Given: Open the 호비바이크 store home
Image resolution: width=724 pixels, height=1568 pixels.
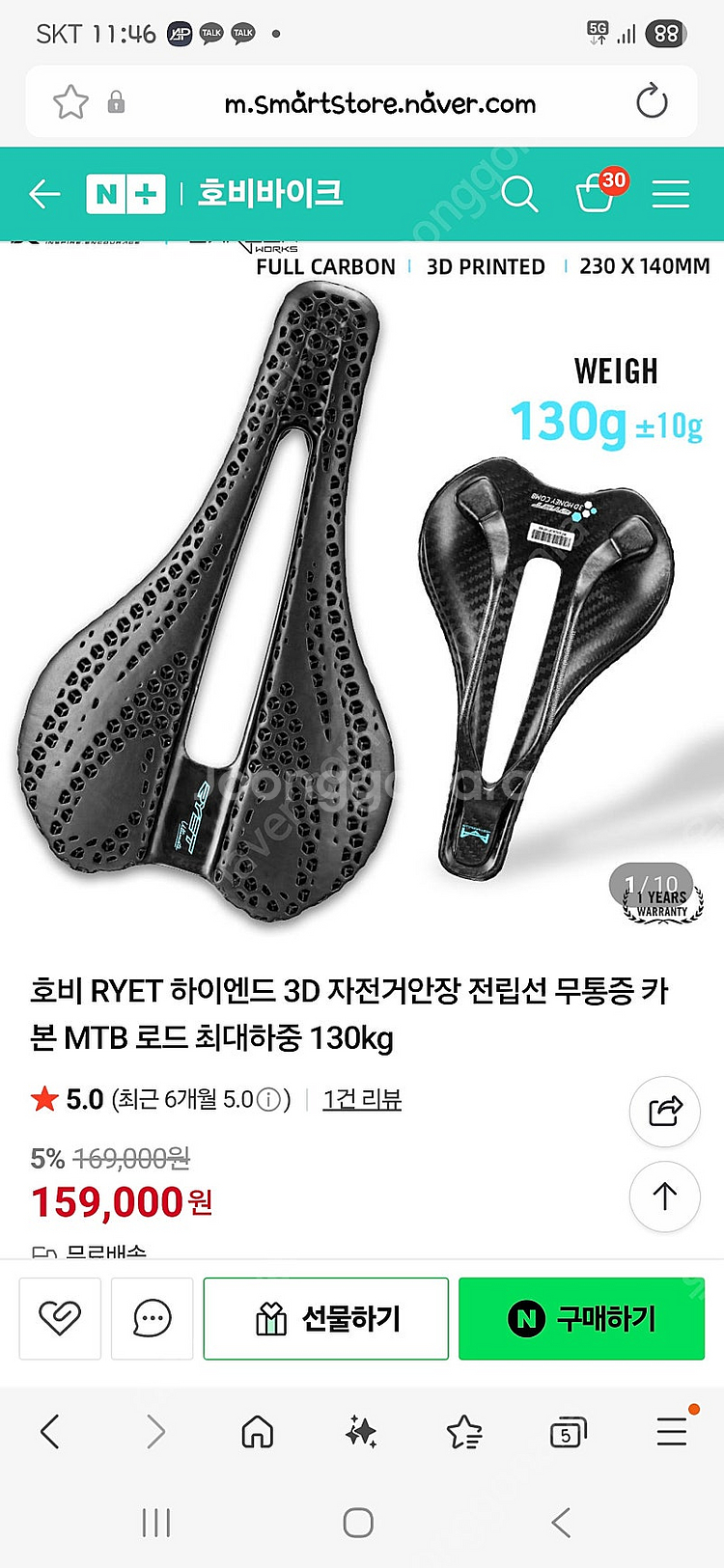Looking at the screenshot, I should tap(270, 193).
